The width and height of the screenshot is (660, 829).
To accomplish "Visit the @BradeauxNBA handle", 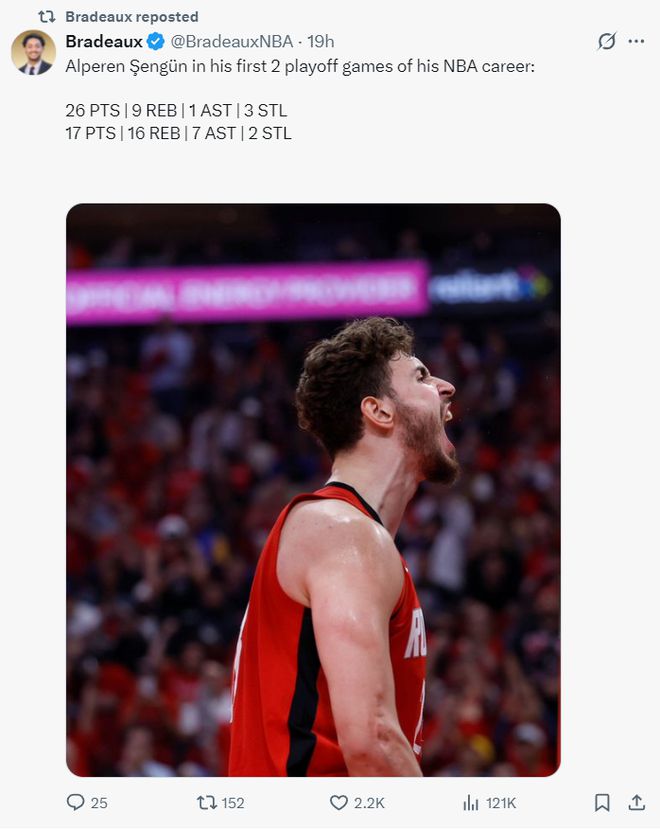I will coord(233,41).
